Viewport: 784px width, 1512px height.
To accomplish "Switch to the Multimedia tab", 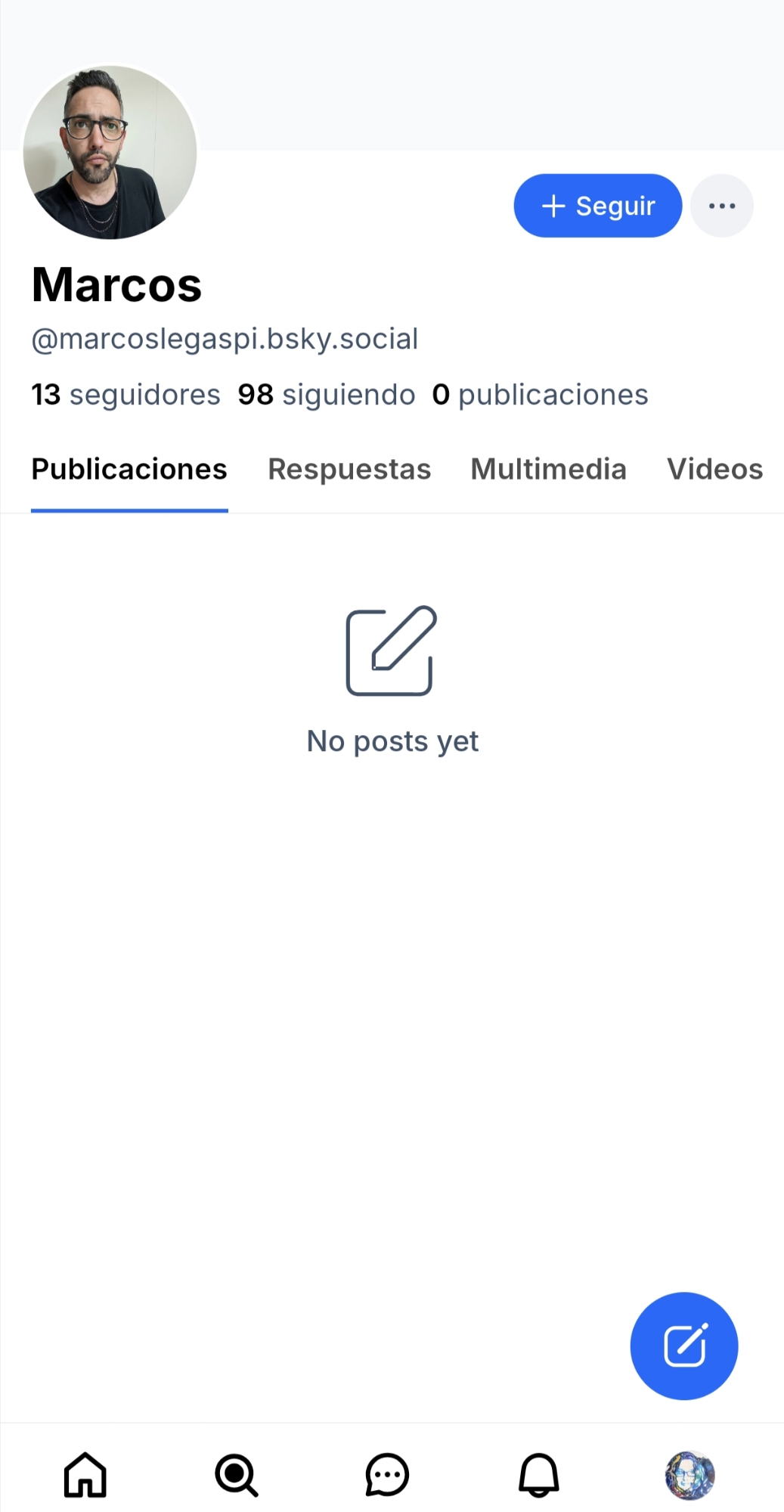I will coord(548,470).
